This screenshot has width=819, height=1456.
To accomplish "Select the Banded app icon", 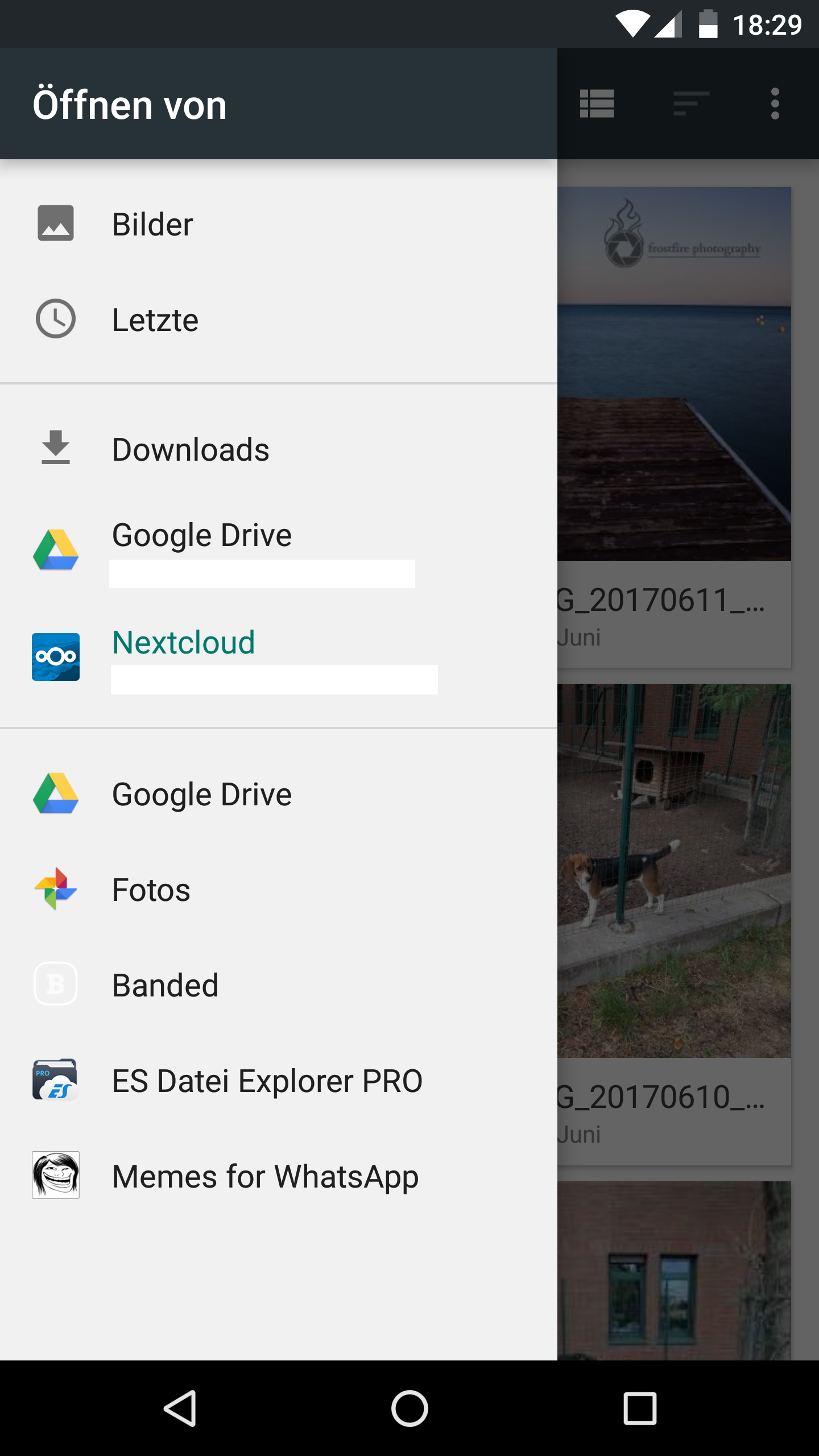I will tap(55, 985).
